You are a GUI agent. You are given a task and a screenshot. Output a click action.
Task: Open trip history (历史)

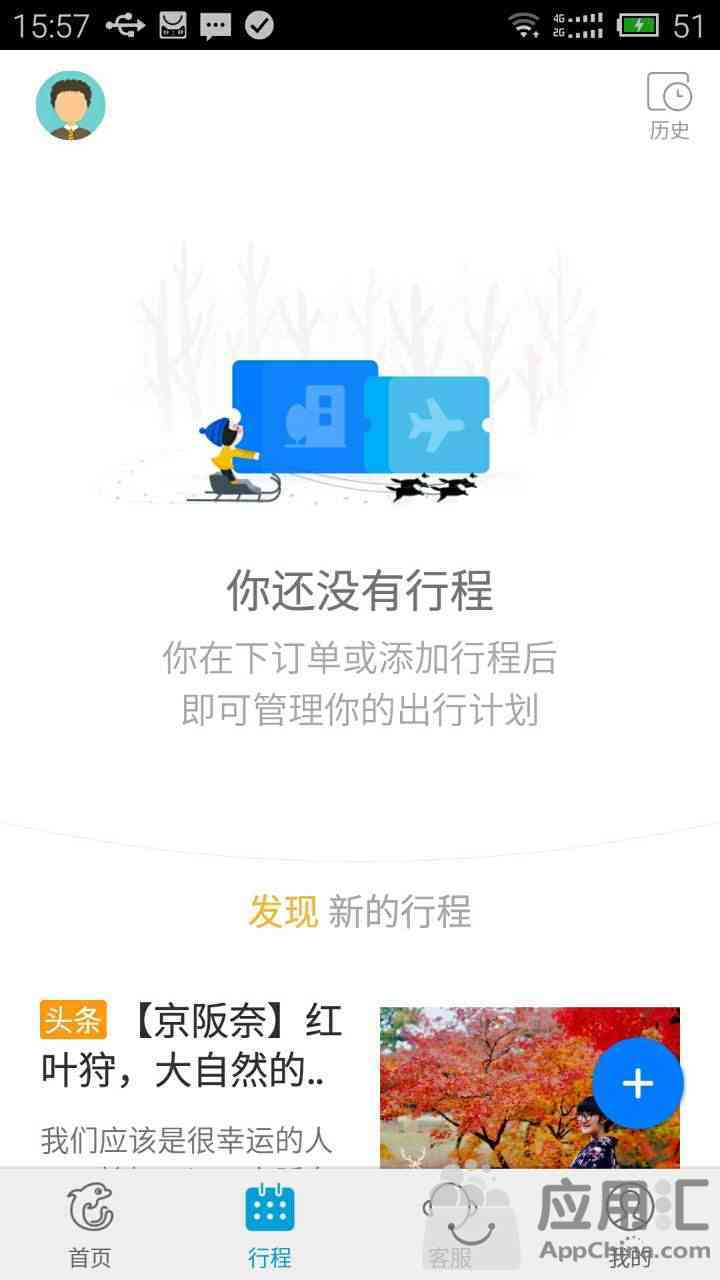coord(669,105)
